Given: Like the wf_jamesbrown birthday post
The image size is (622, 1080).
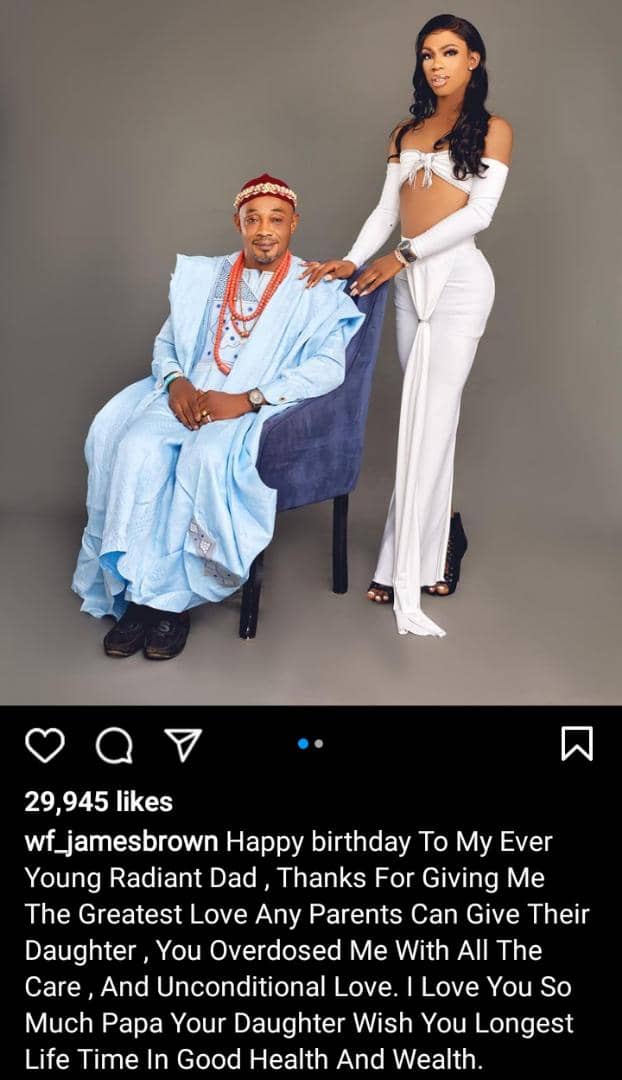Looking at the screenshot, I should [44, 744].
